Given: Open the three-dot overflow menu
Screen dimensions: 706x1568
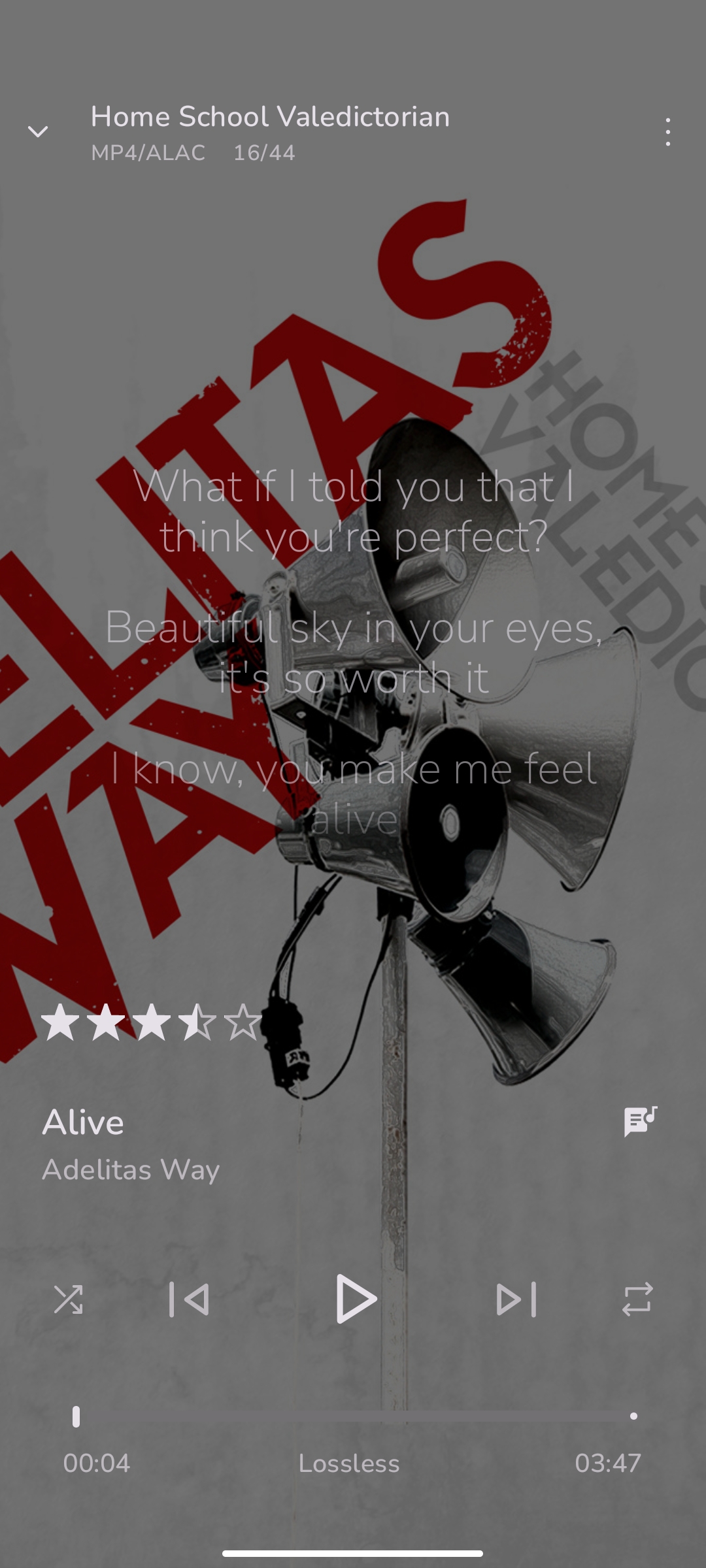Looking at the screenshot, I should tap(667, 132).
